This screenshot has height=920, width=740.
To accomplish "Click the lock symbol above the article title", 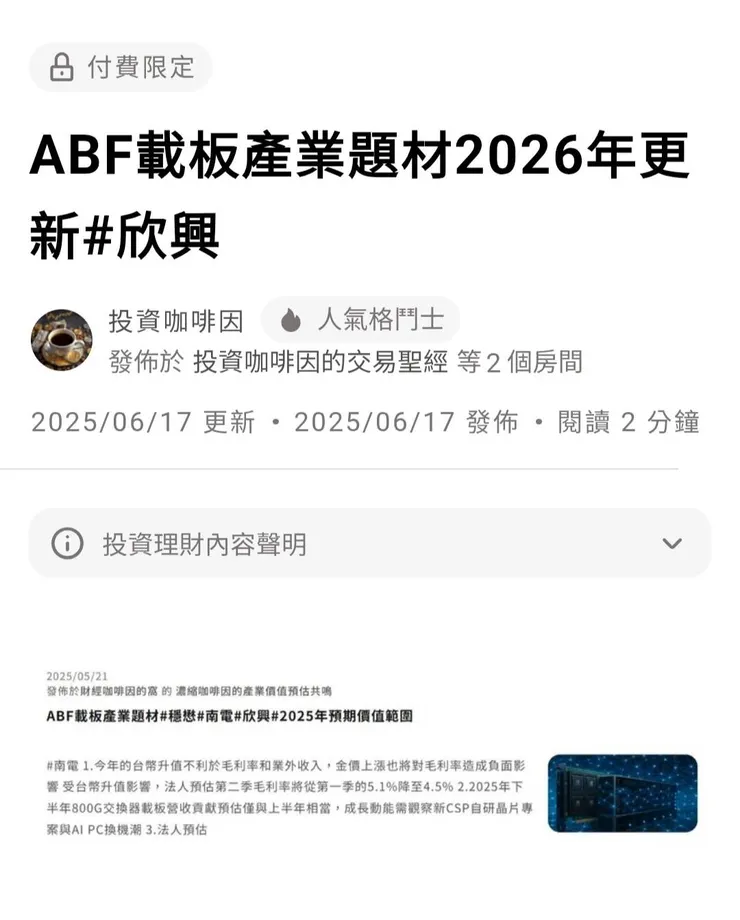I will (x=64, y=68).
